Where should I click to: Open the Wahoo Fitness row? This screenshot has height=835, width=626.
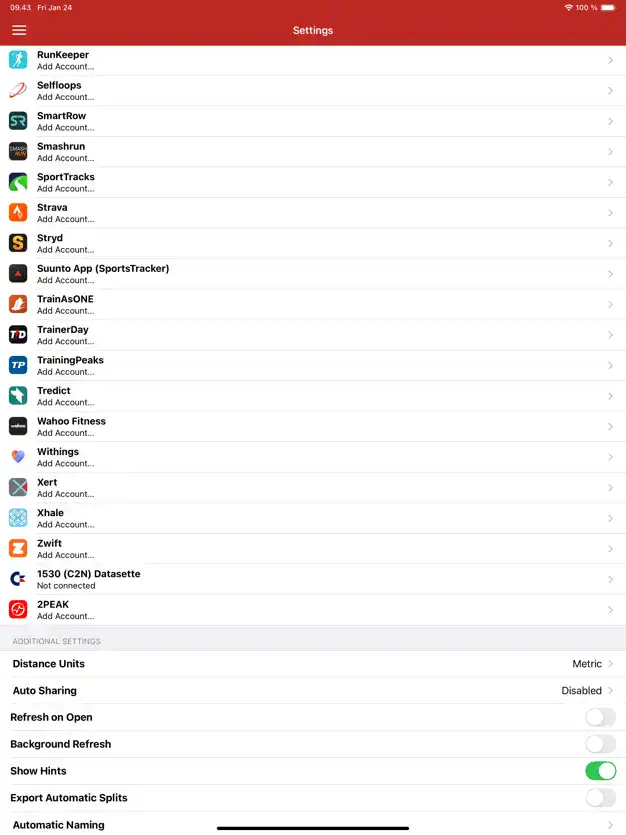click(x=313, y=426)
